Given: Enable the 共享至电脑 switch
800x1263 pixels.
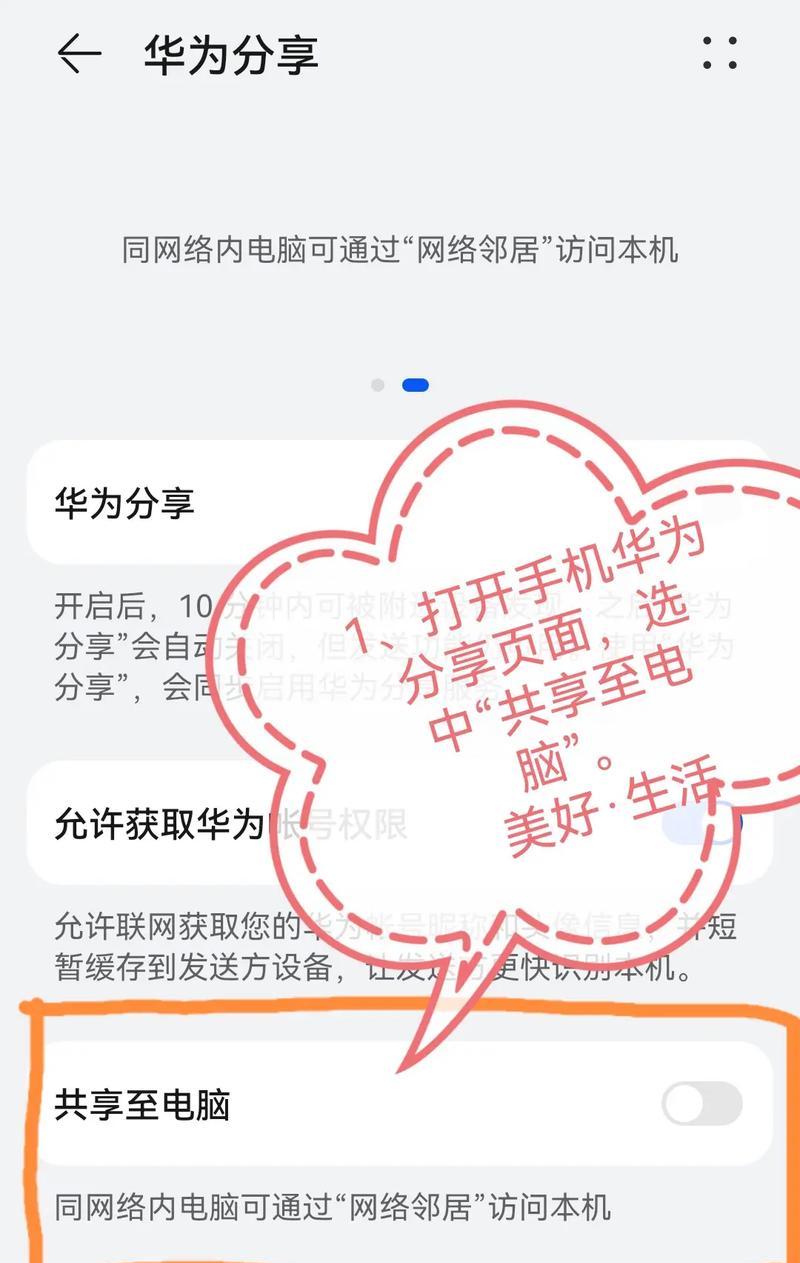Looking at the screenshot, I should pos(701,1104).
